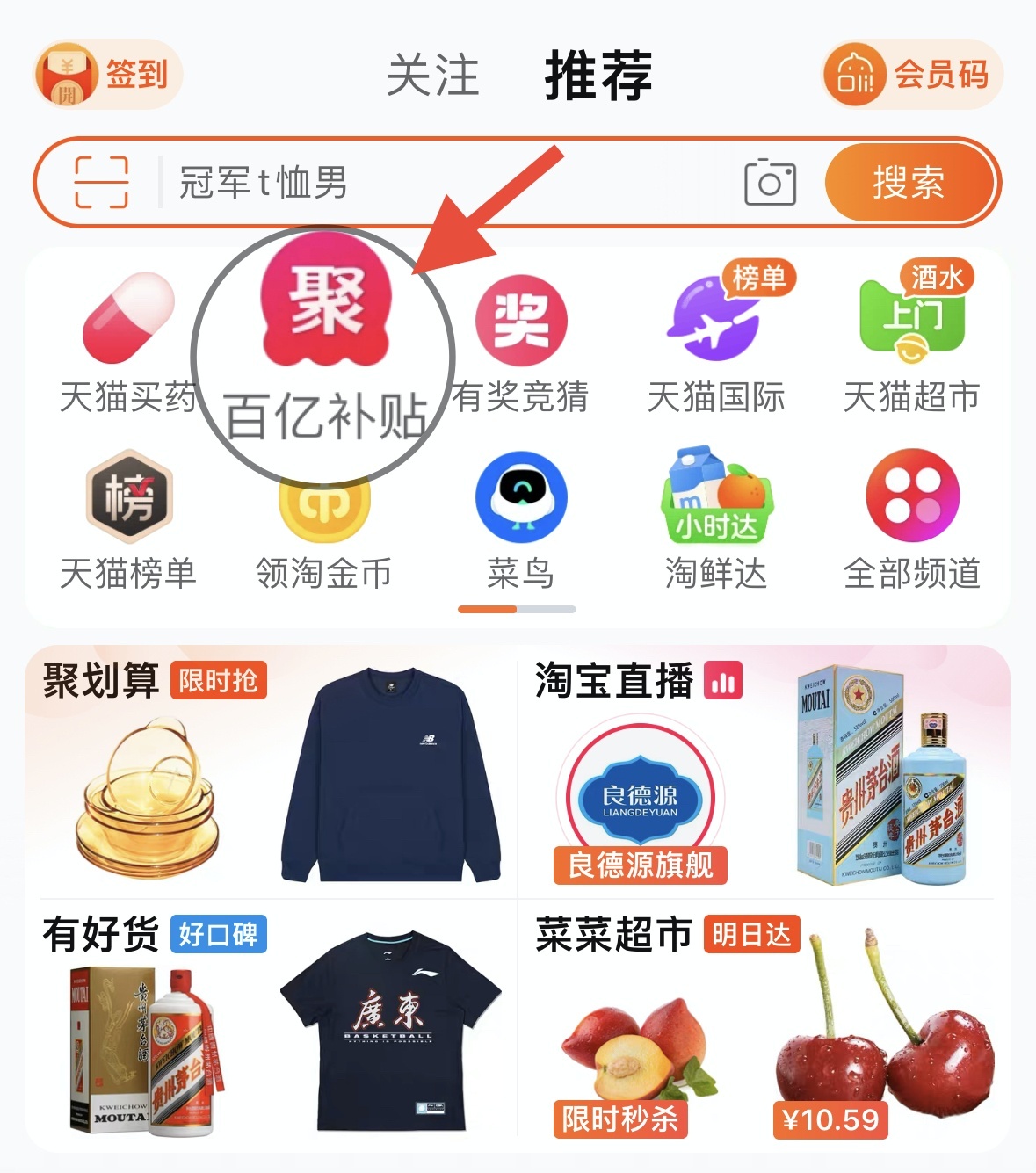Tap the search field showing 冠军t恤男
This screenshot has height=1173, width=1036.
tap(439, 183)
